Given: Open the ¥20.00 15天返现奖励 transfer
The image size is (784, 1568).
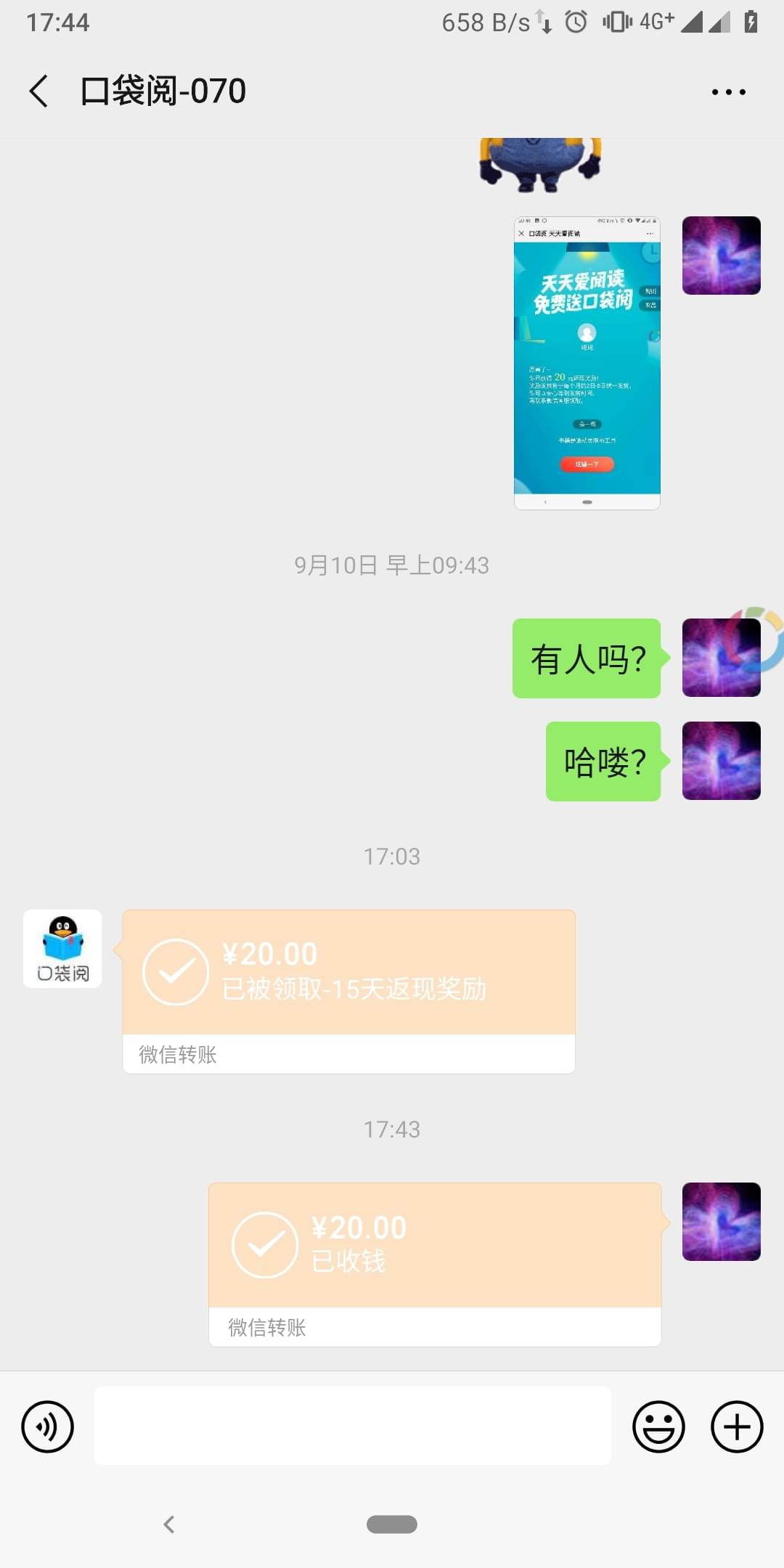Looking at the screenshot, I should tap(348, 973).
